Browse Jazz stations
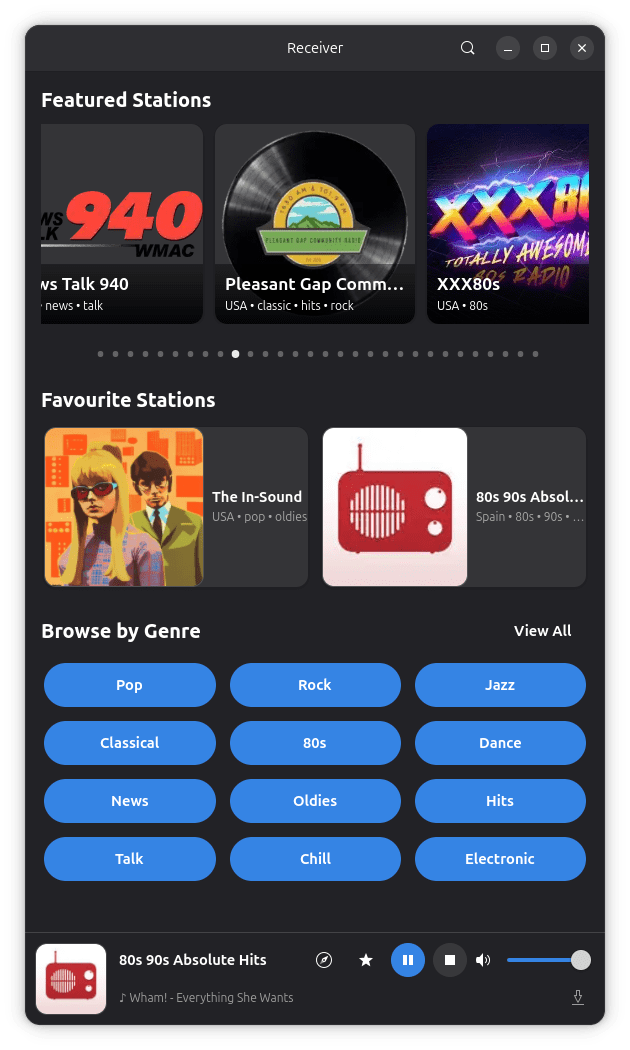The width and height of the screenshot is (630, 1050). pyautogui.click(x=499, y=685)
